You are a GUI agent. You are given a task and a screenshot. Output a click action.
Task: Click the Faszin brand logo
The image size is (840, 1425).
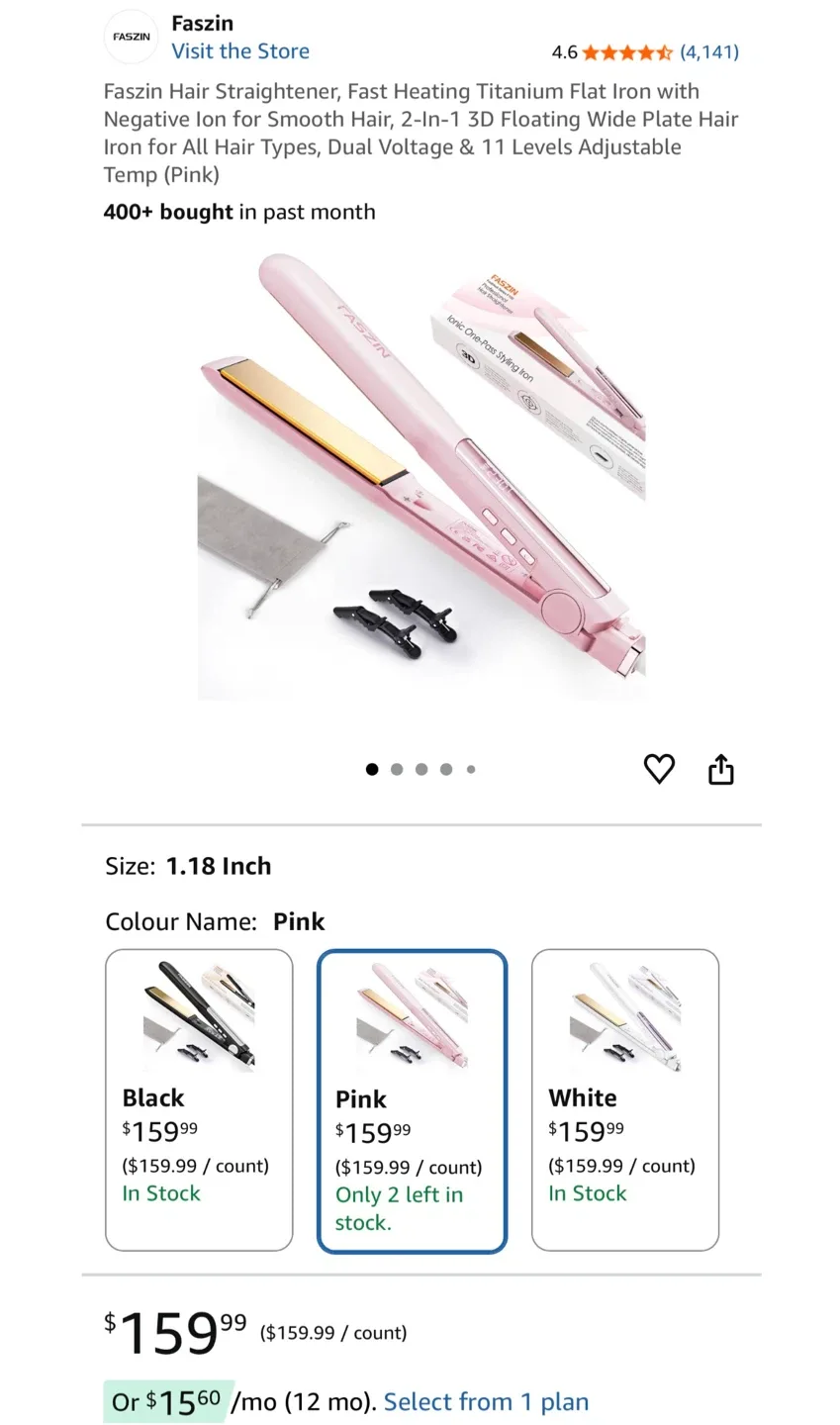tap(131, 37)
